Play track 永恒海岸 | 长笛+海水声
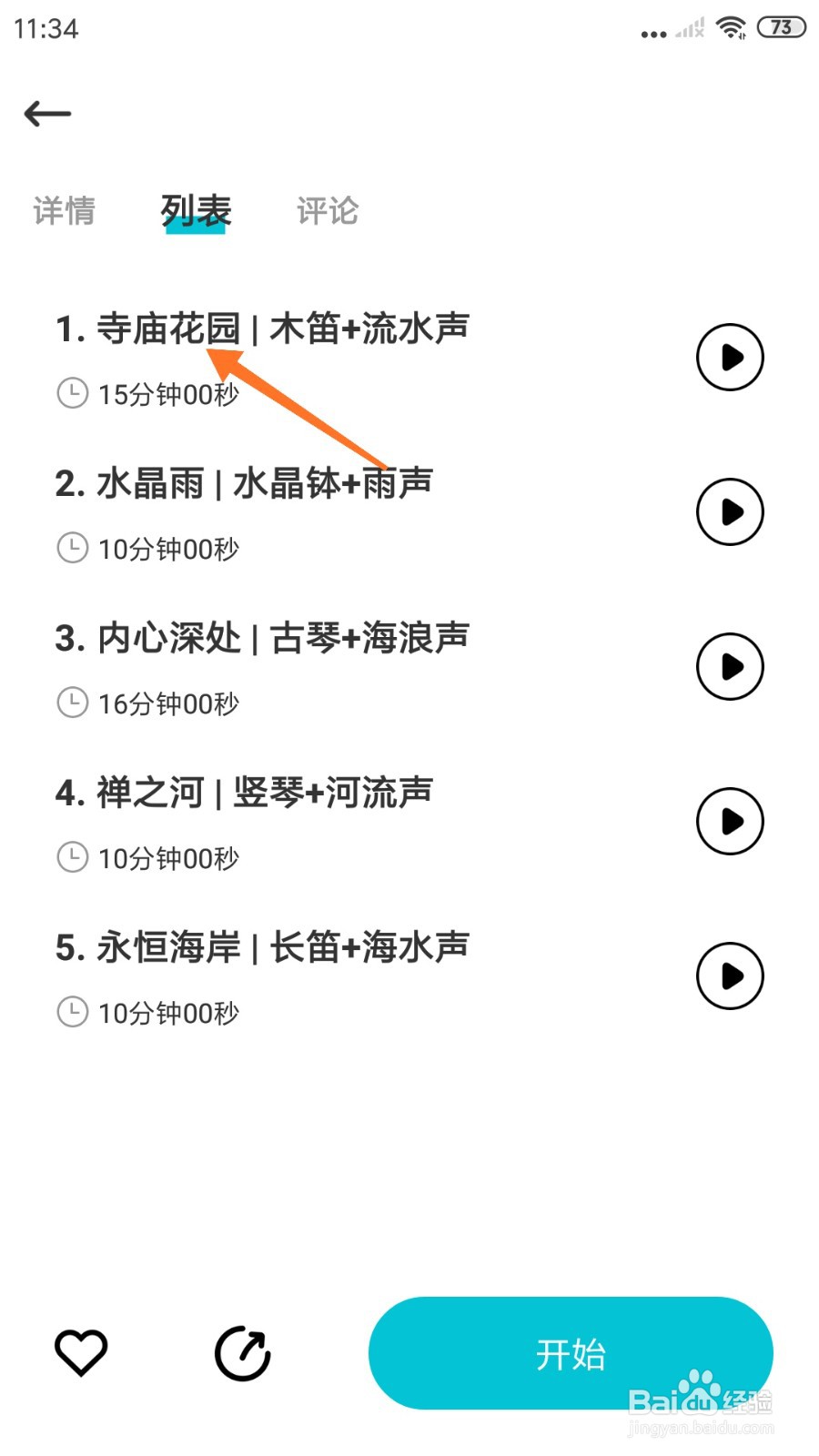Screen dimensions: 819x1456 (730, 976)
